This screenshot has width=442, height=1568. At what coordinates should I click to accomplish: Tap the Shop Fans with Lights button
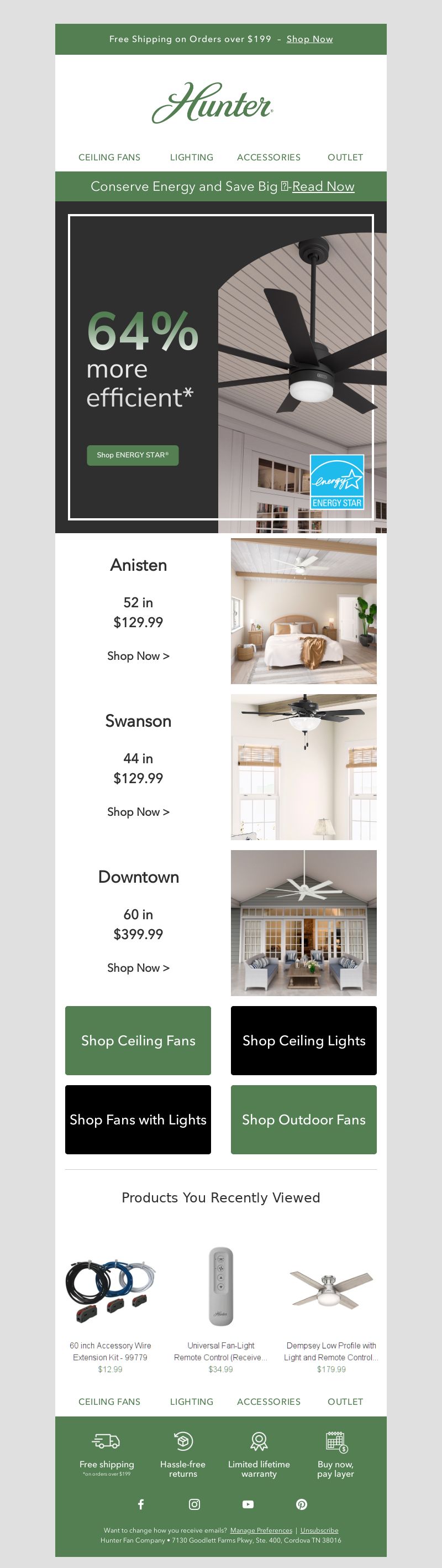pyautogui.click(x=138, y=1119)
